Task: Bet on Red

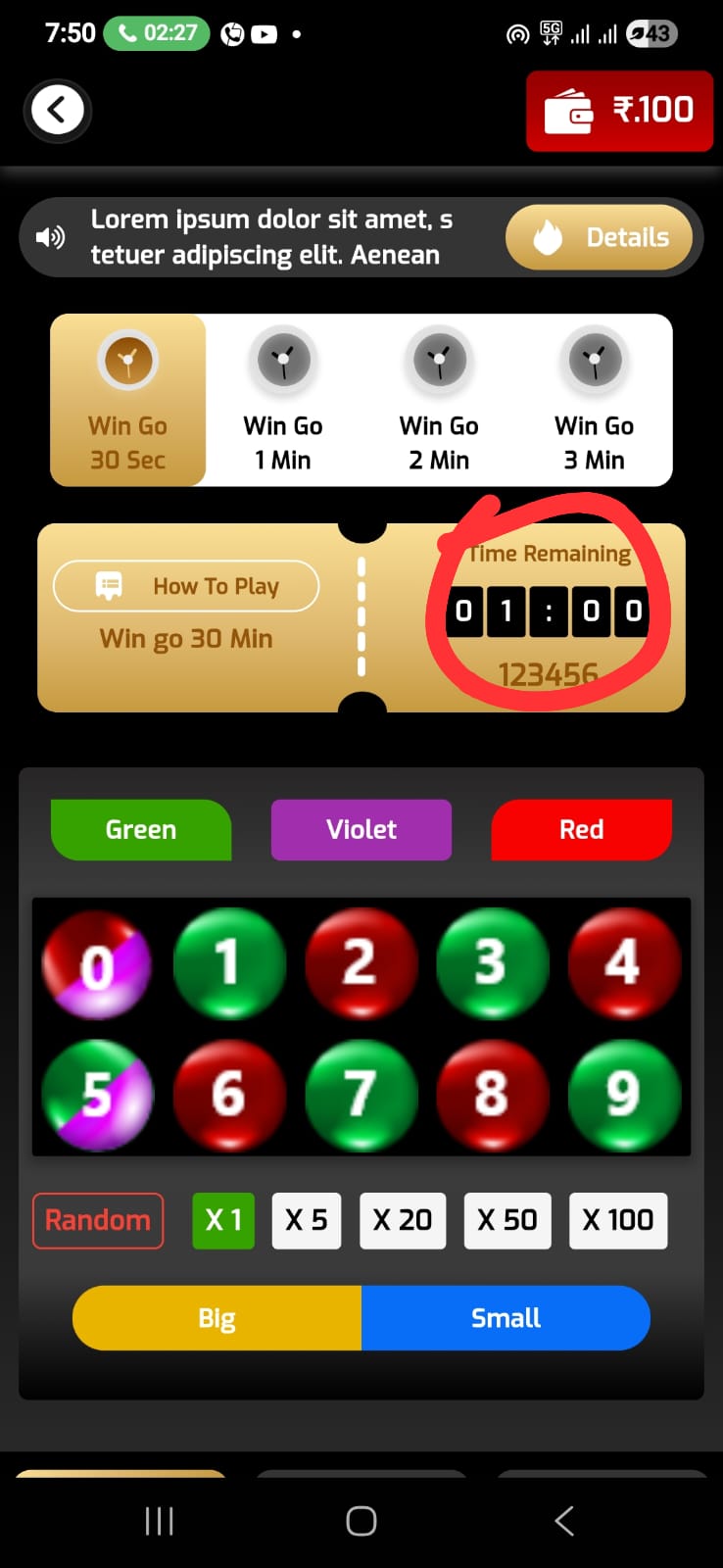Action: (581, 829)
